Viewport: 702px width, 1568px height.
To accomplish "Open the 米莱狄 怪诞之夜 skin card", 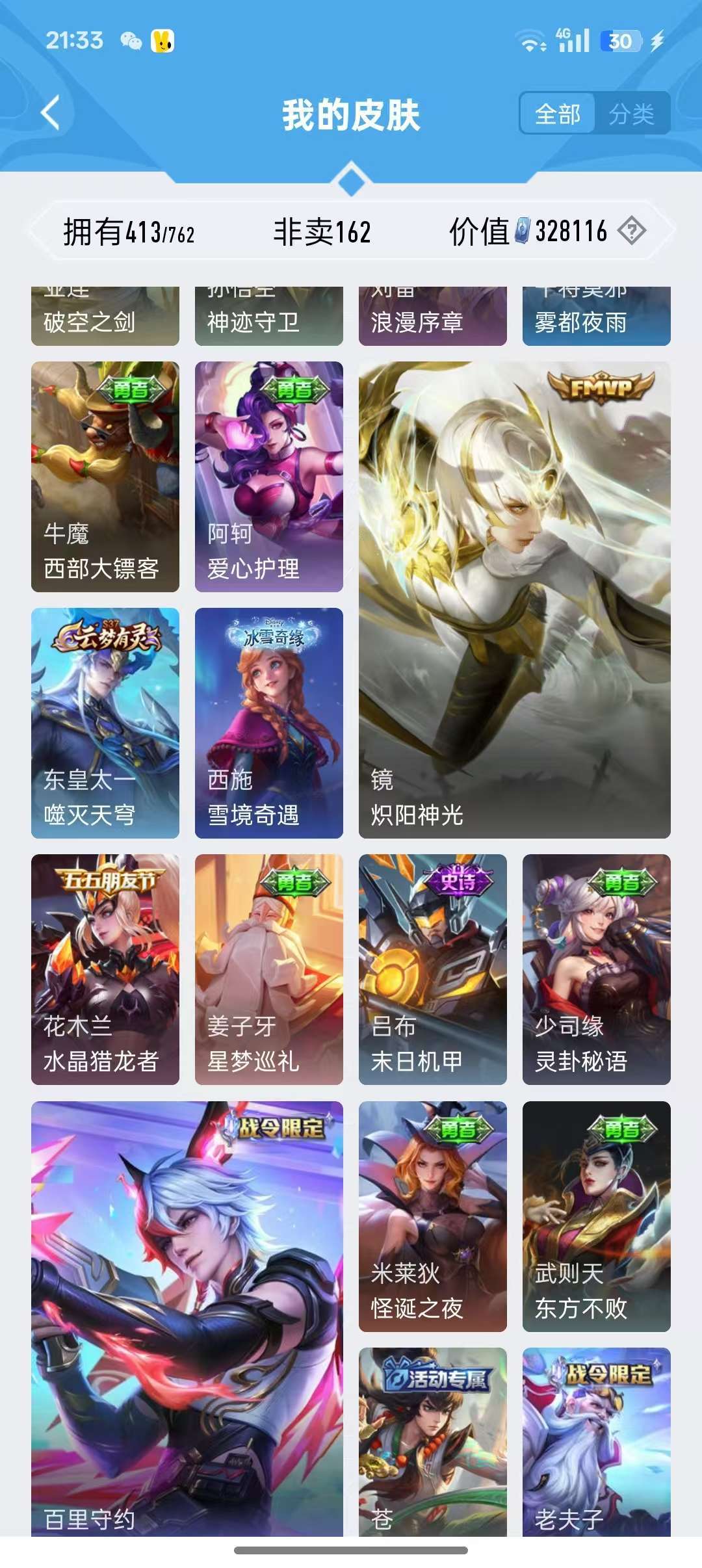I will (433, 1216).
